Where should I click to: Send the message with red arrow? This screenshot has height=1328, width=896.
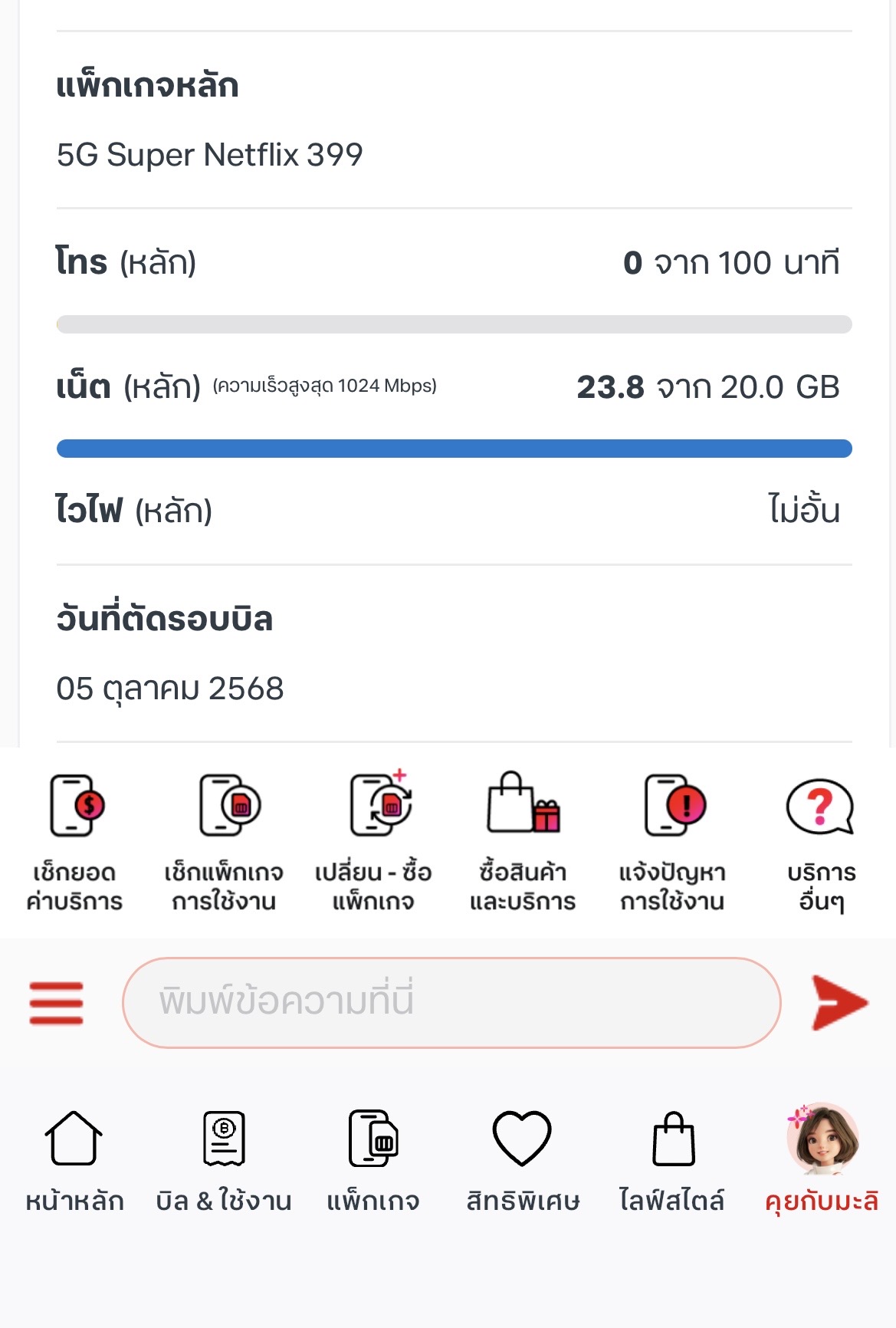(x=839, y=1002)
